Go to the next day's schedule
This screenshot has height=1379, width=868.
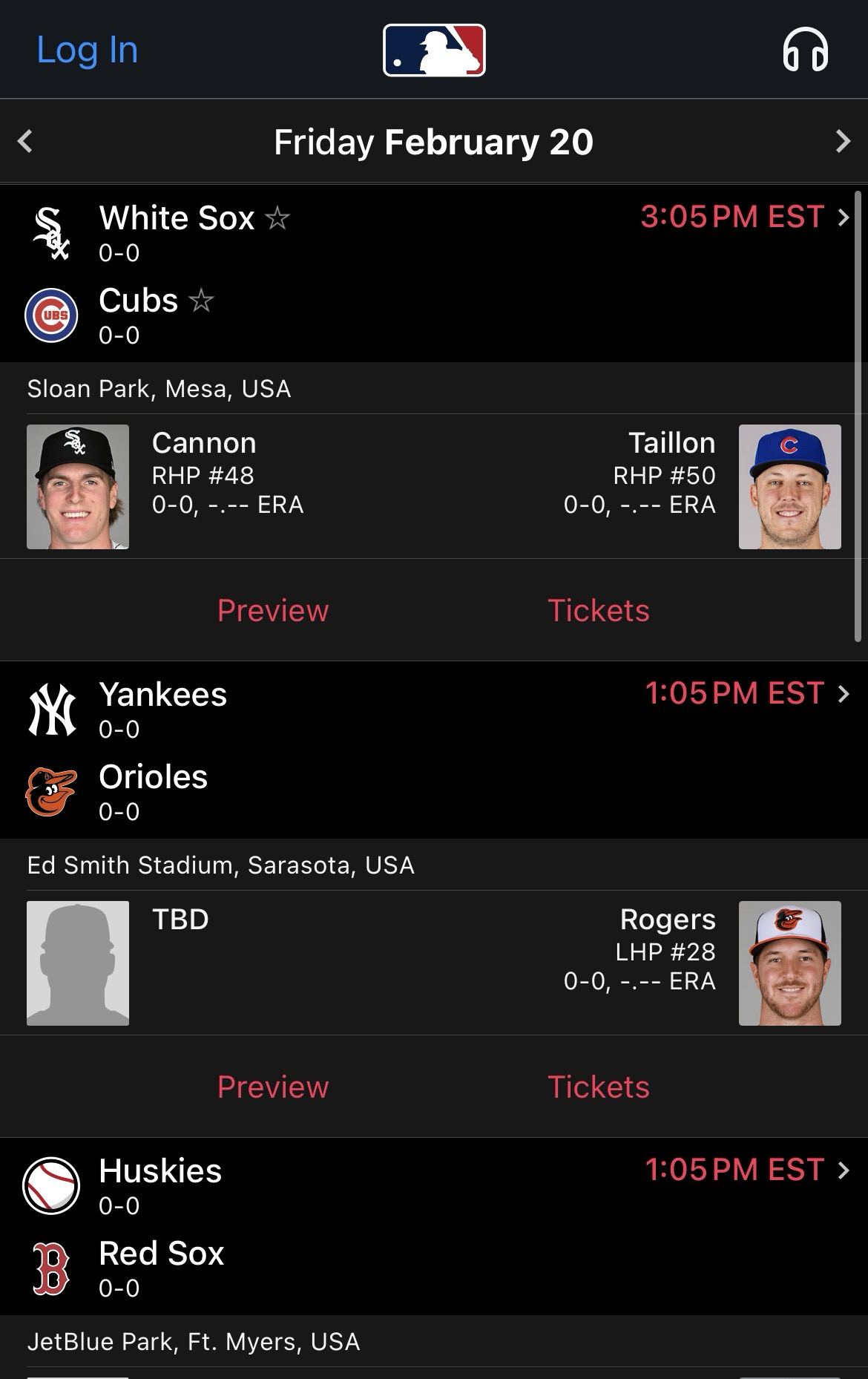coord(843,141)
